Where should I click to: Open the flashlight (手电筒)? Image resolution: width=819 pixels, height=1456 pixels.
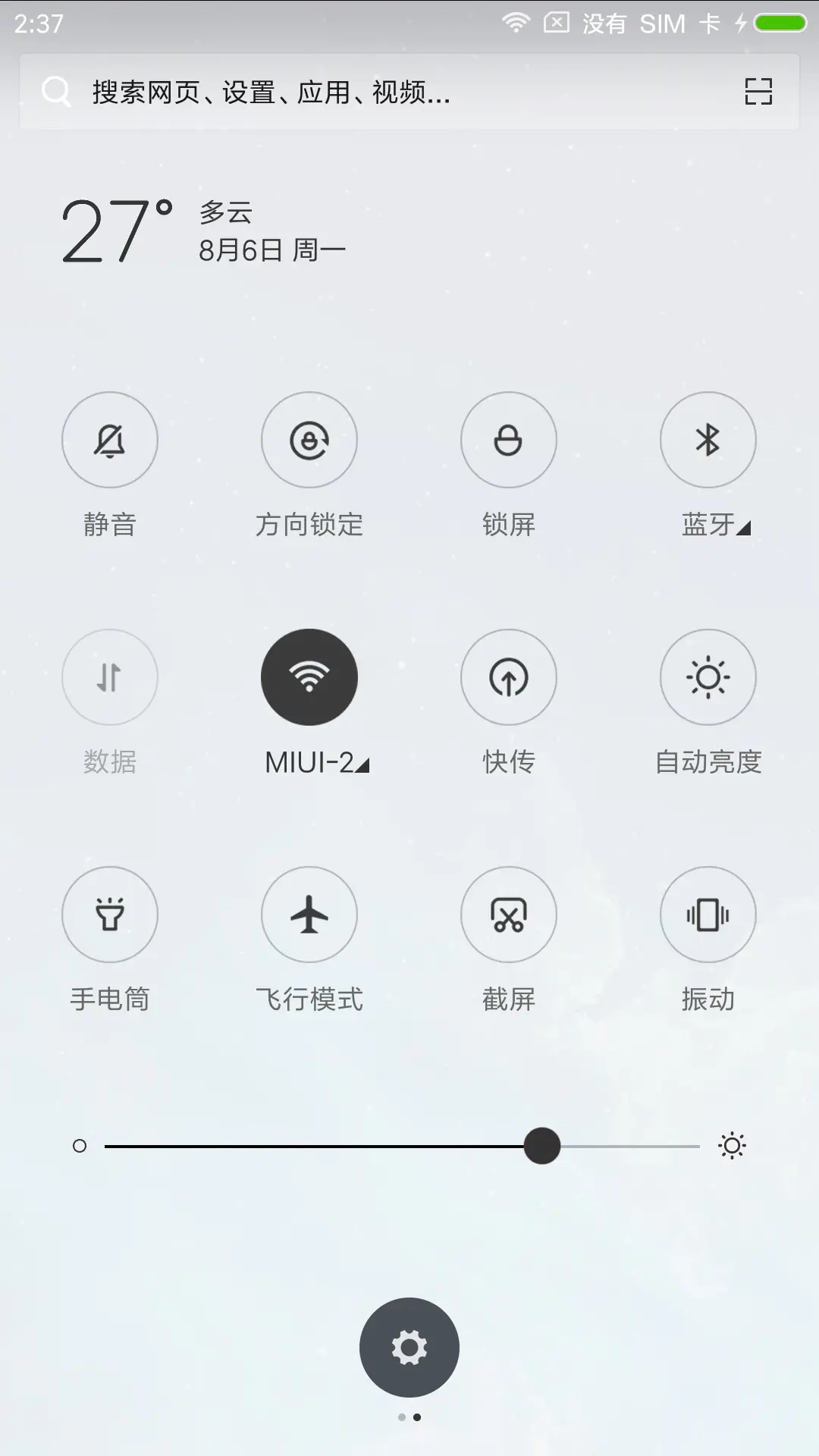tap(109, 915)
